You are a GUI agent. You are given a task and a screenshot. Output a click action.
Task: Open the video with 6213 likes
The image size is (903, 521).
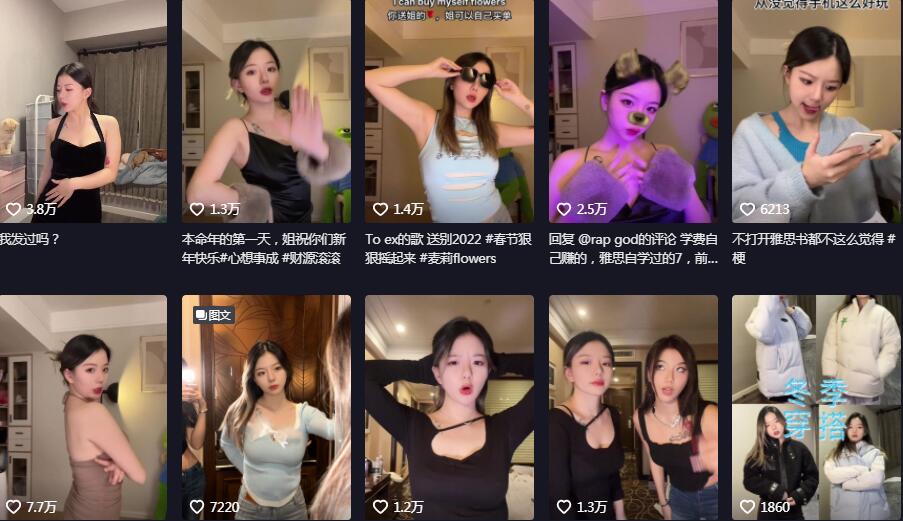pyautogui.click(x=816, y=110)
